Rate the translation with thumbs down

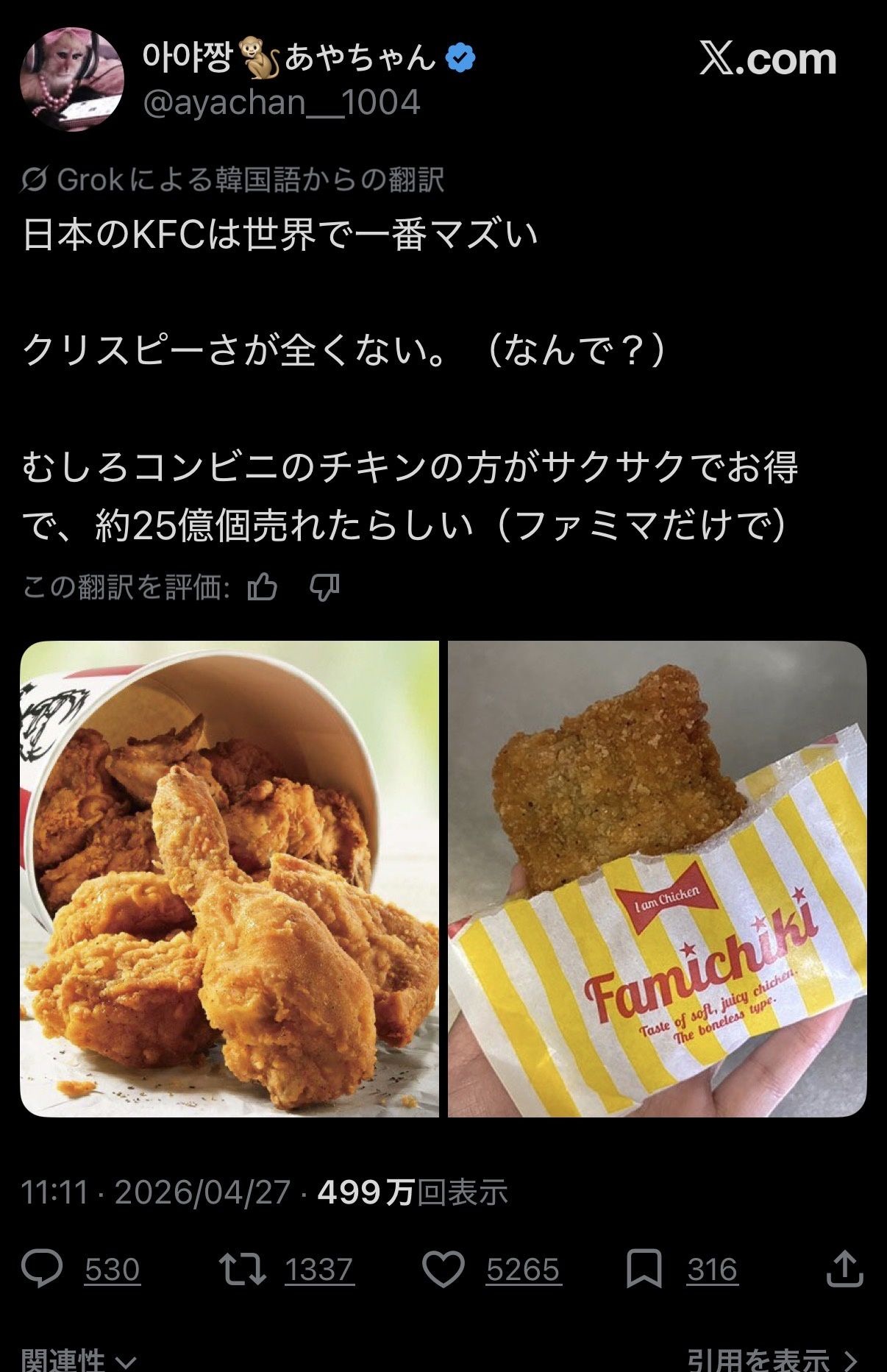tap(324, 588)
